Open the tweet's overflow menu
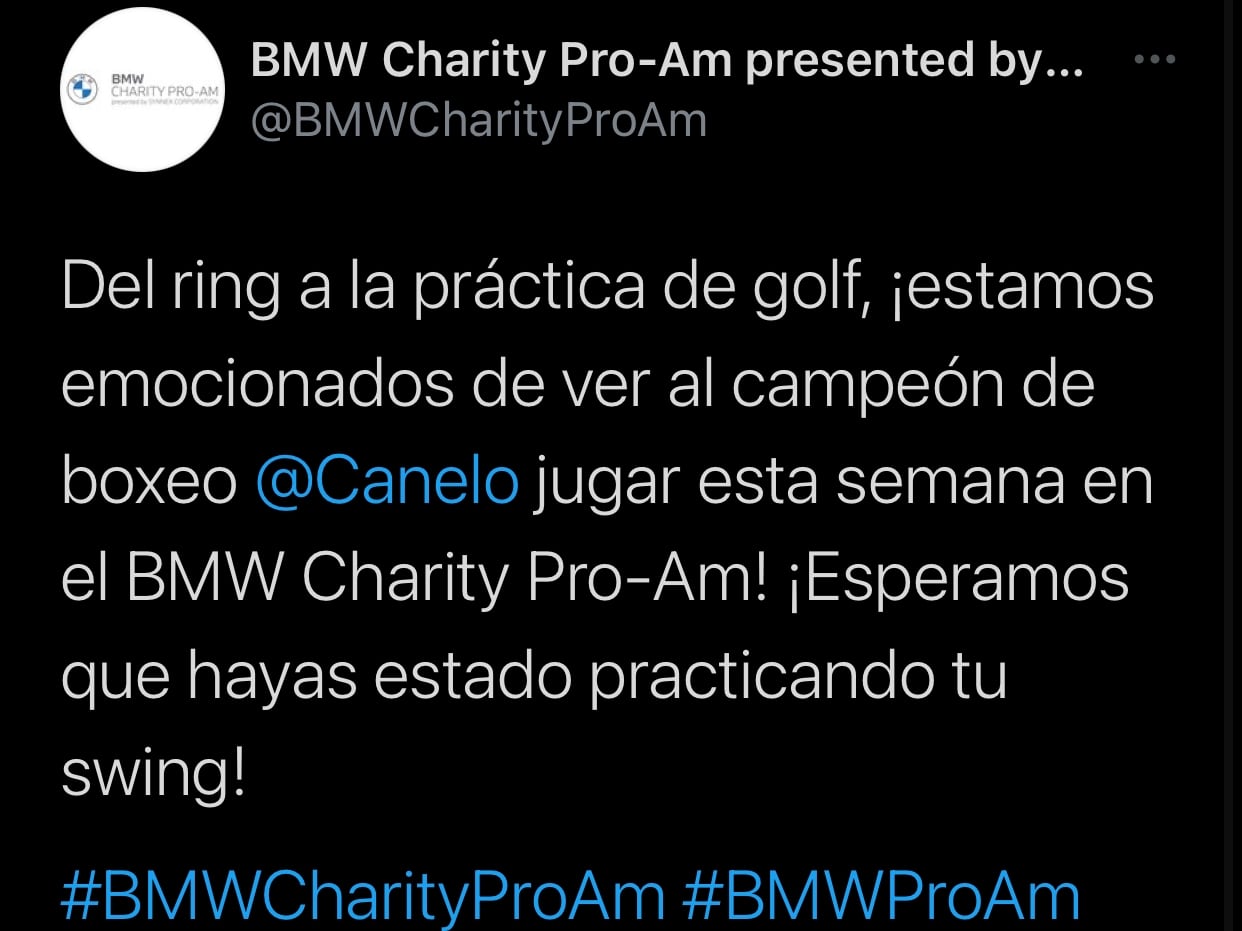1242x931 pixels. (x=1156, y=60)
